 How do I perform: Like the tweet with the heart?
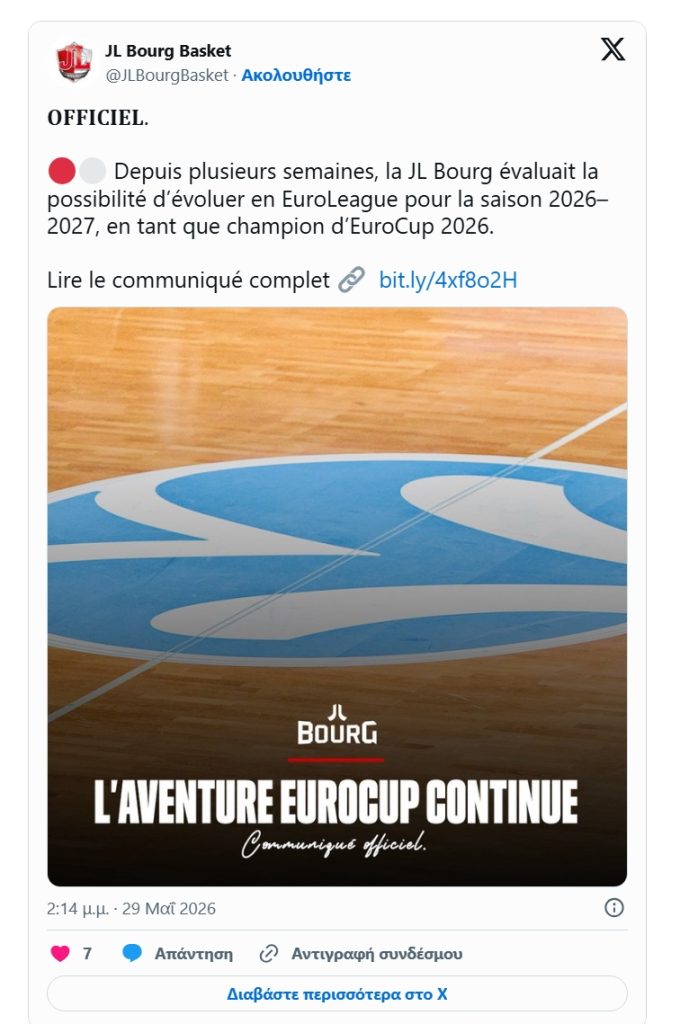pyautogui.click(x=60, y=953)
